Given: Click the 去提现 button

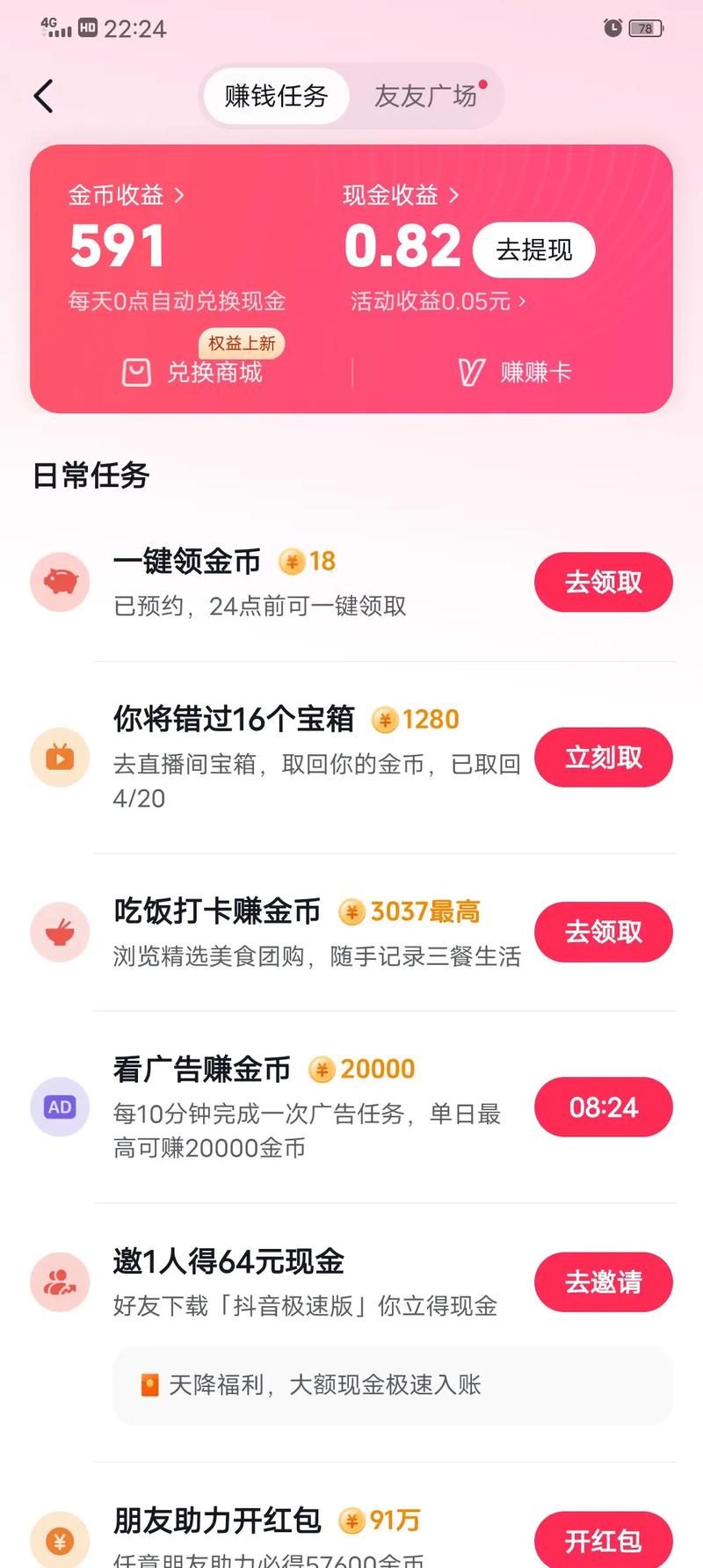Looking at the screenshot, I should (x=533, y=250).
